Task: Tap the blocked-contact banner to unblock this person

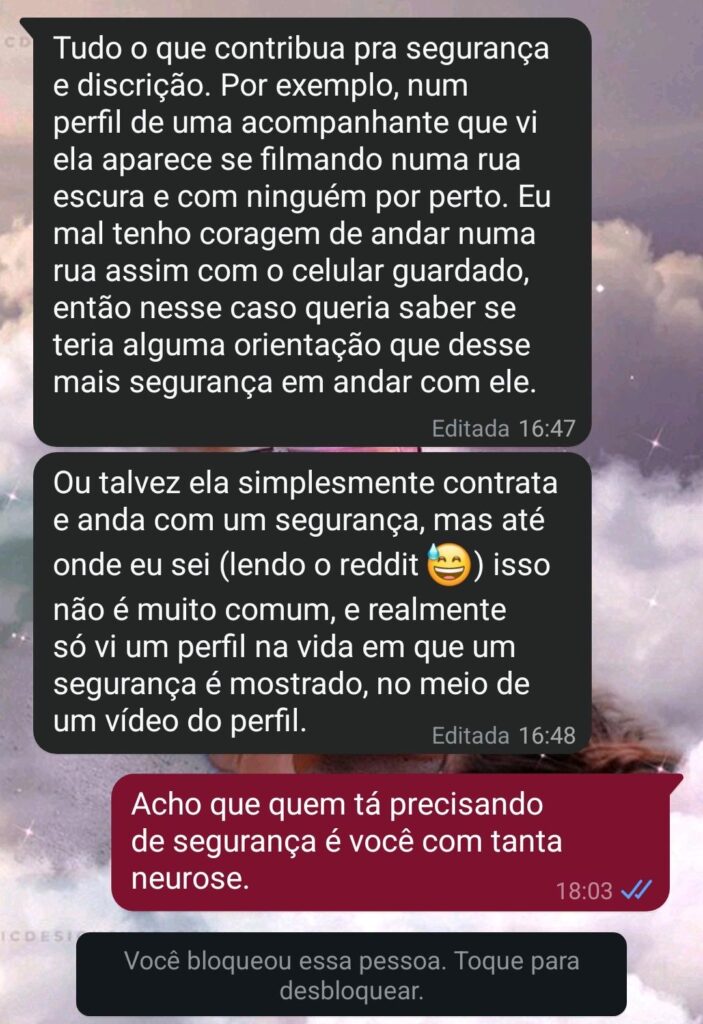Action: pos(351,976)
